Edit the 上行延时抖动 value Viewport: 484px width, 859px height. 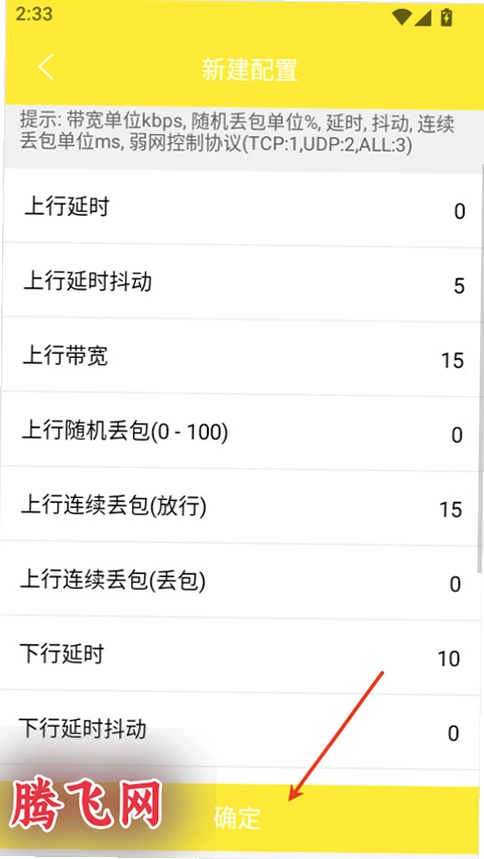point(242,283)
